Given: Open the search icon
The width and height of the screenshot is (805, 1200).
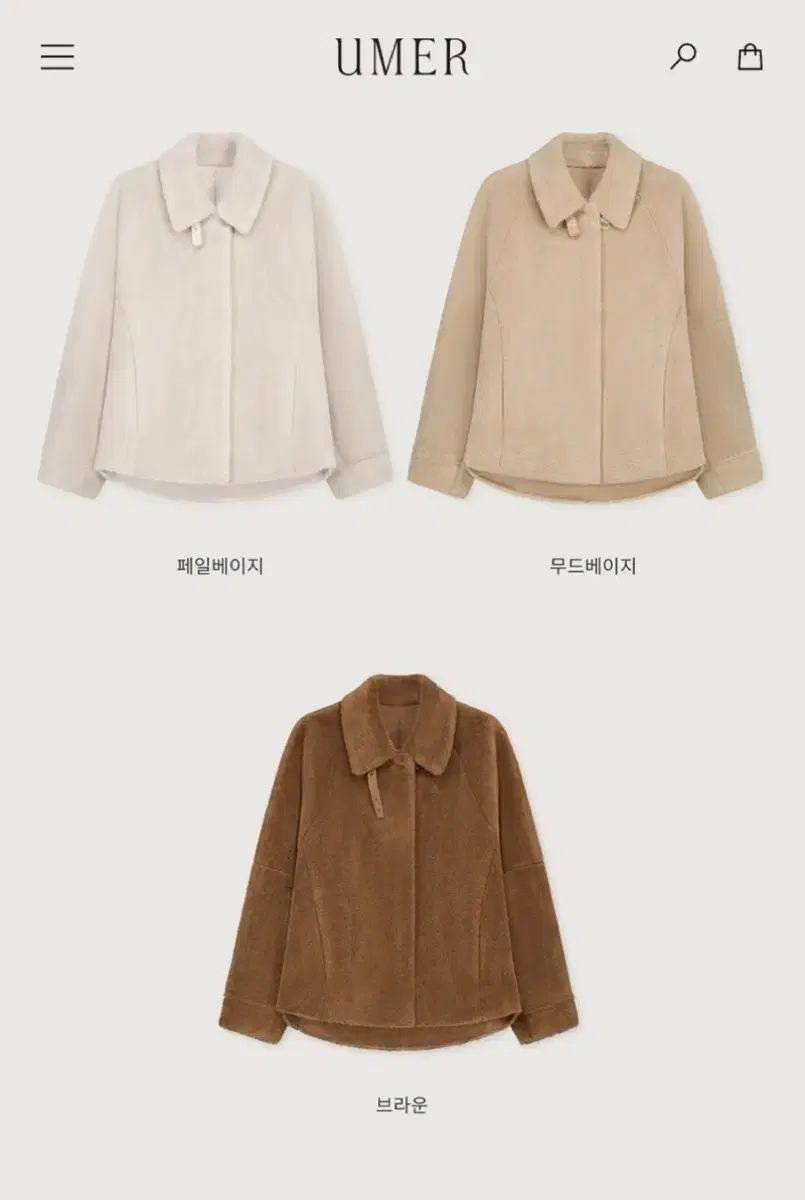Looking at the screenshot, I should coord(683,56).
